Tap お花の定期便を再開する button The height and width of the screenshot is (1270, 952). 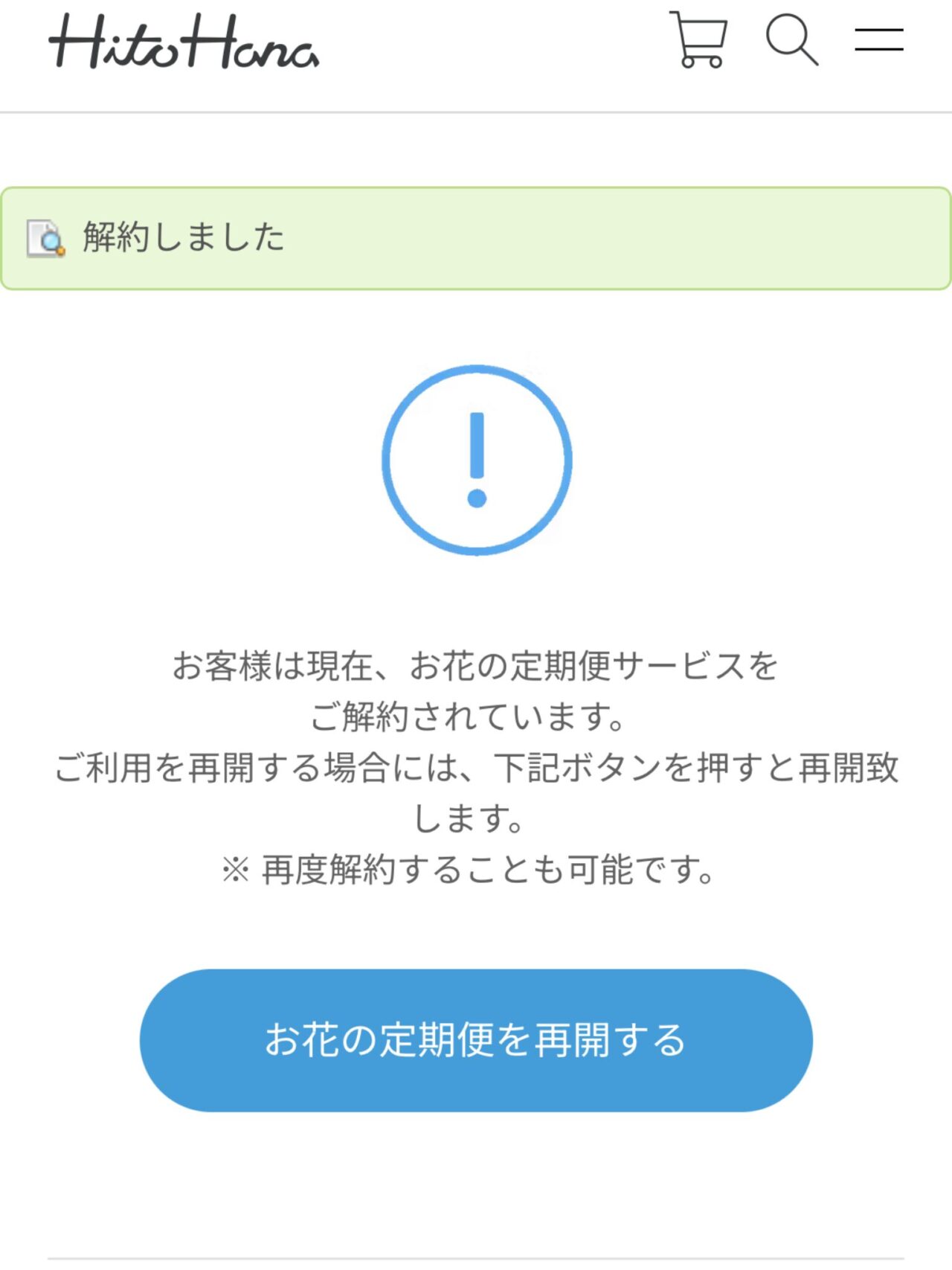[476, 1039]
